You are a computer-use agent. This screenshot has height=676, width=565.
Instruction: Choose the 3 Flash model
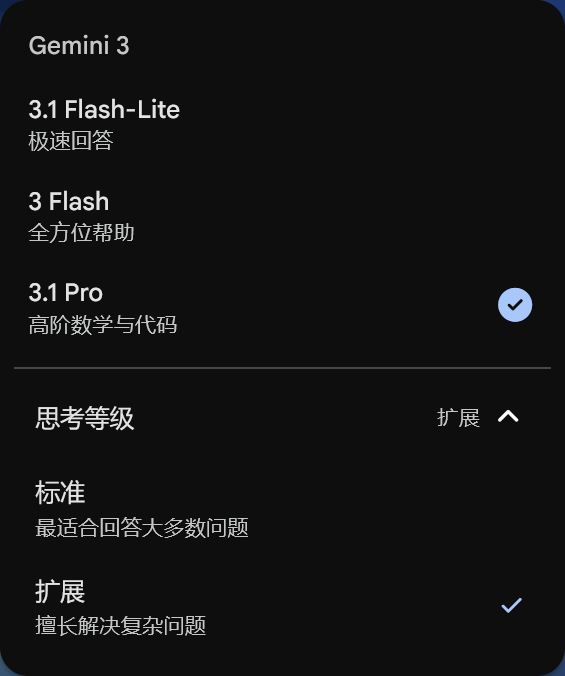pos(282,216)
